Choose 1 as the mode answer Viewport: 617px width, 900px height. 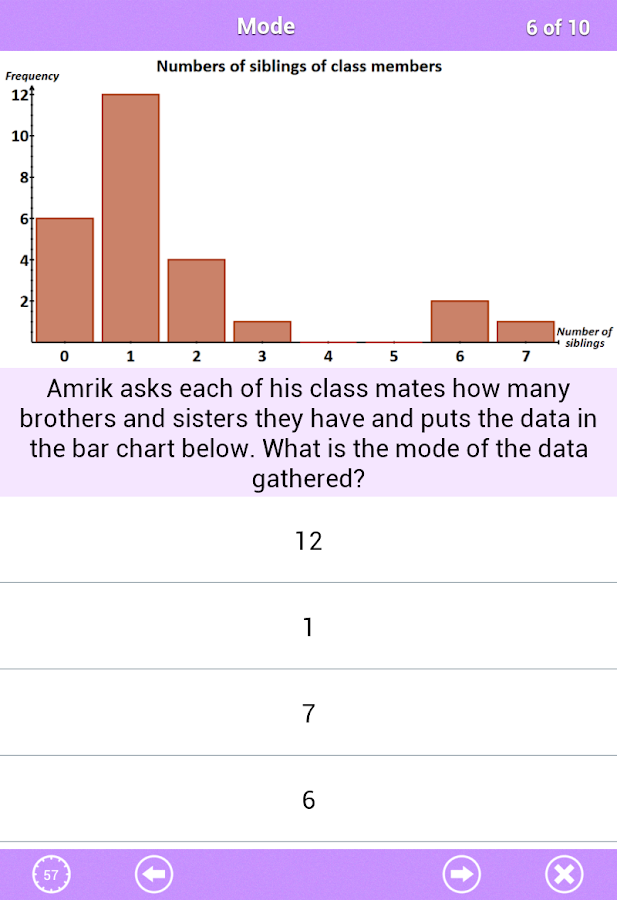click(308, 627)
